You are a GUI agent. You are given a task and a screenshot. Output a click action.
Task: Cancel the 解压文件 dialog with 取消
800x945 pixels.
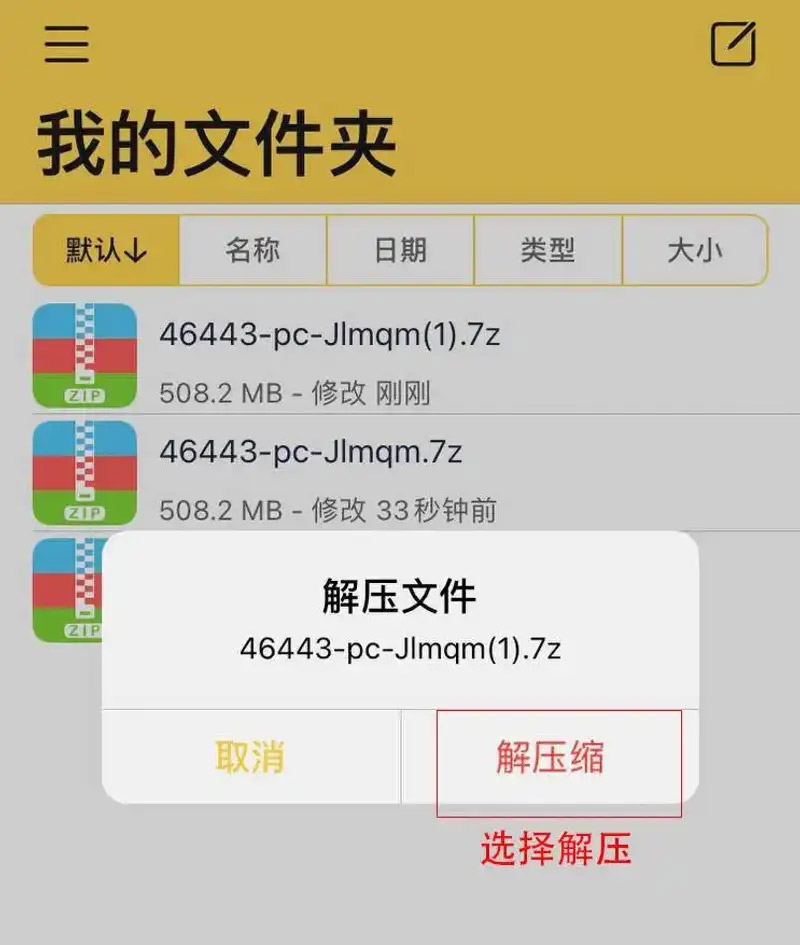(x=250, y=757)
